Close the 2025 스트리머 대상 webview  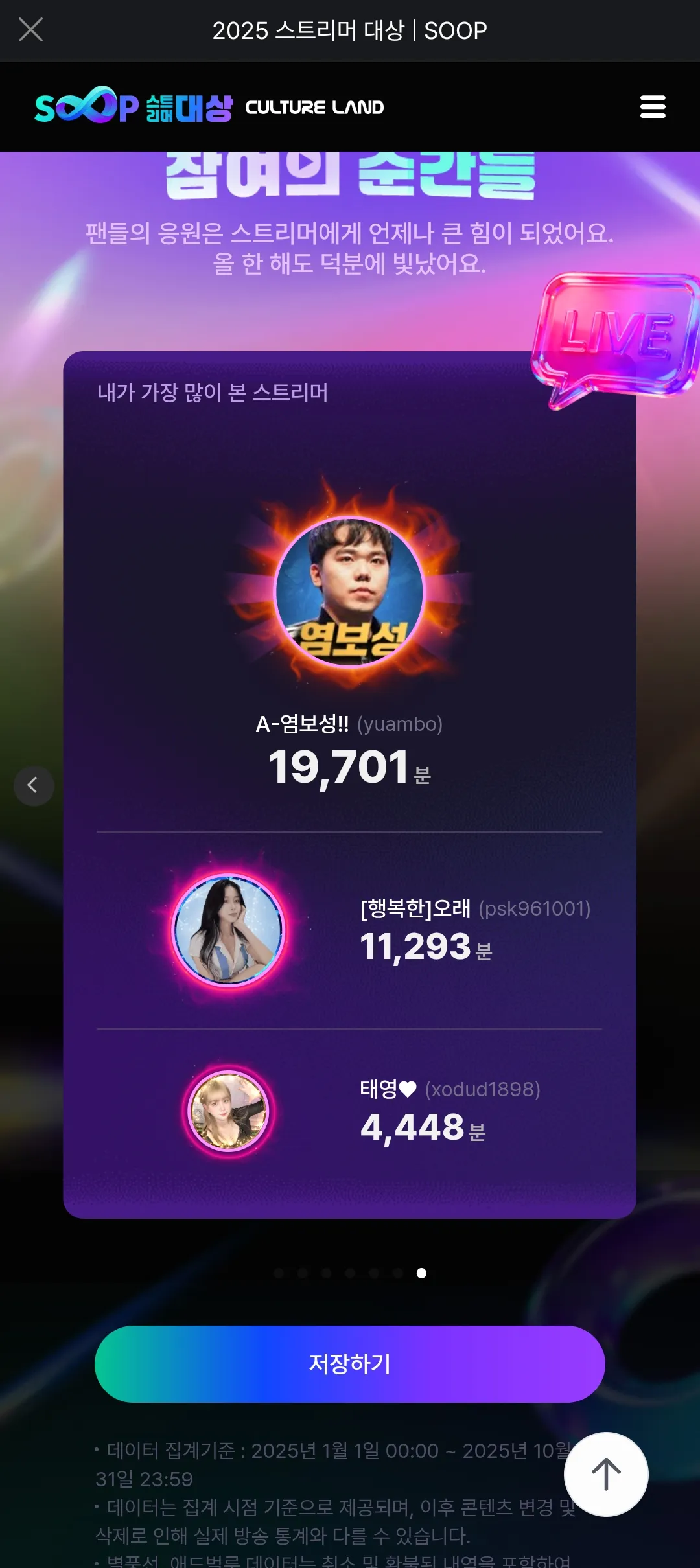(30, 30)
